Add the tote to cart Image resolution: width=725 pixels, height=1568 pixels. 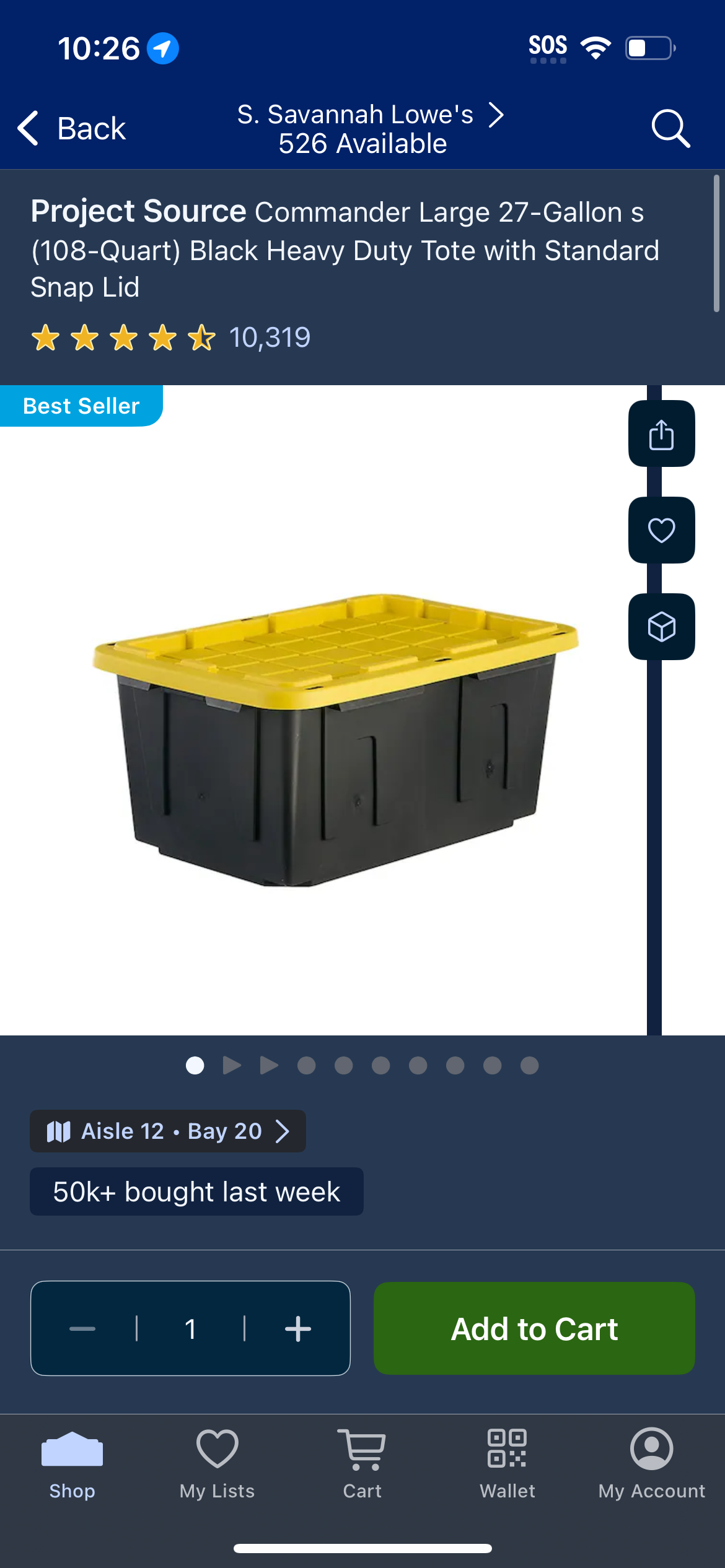(x=534, y=1328)
